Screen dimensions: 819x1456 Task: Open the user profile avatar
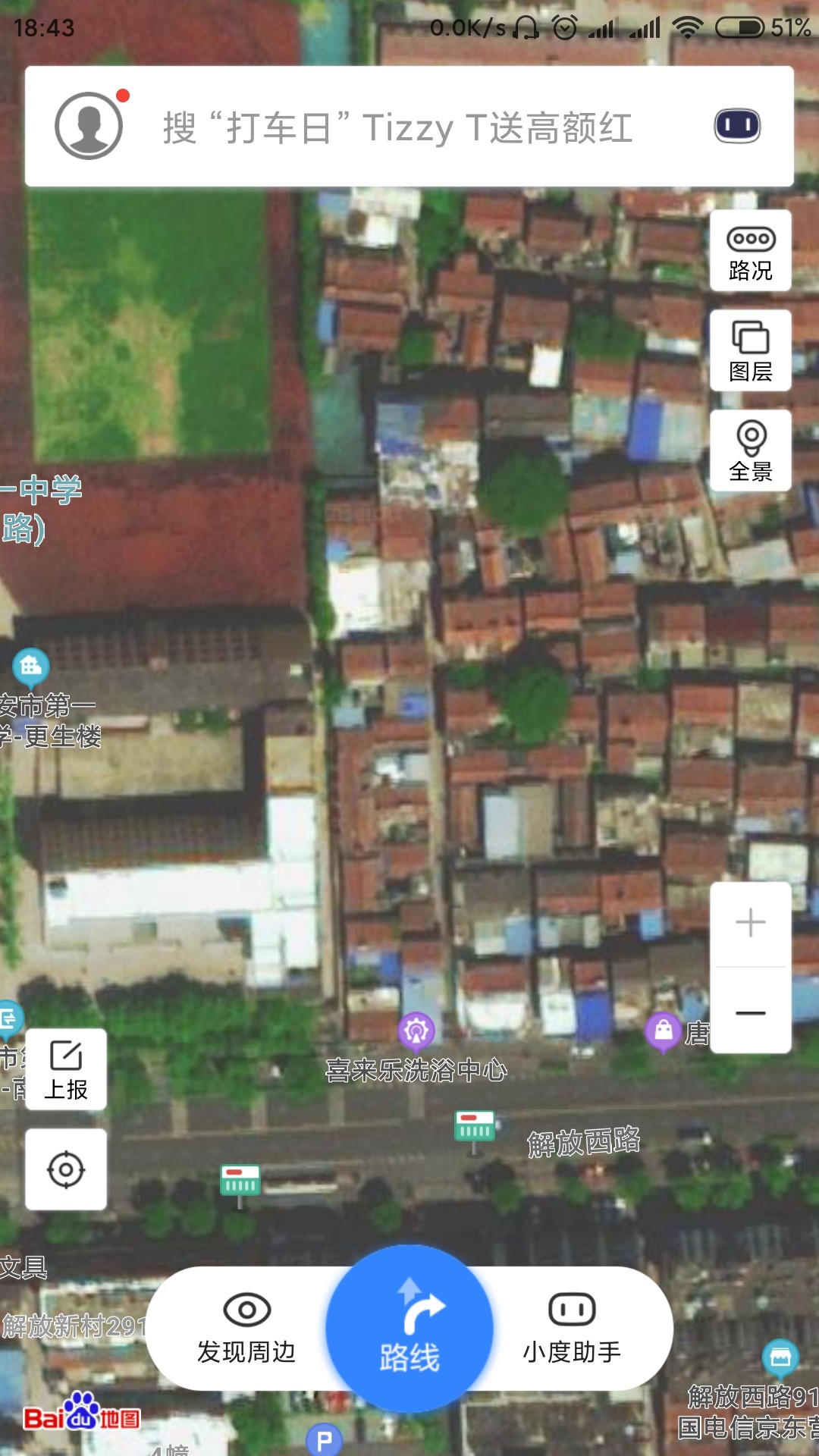tap(89, 125)
